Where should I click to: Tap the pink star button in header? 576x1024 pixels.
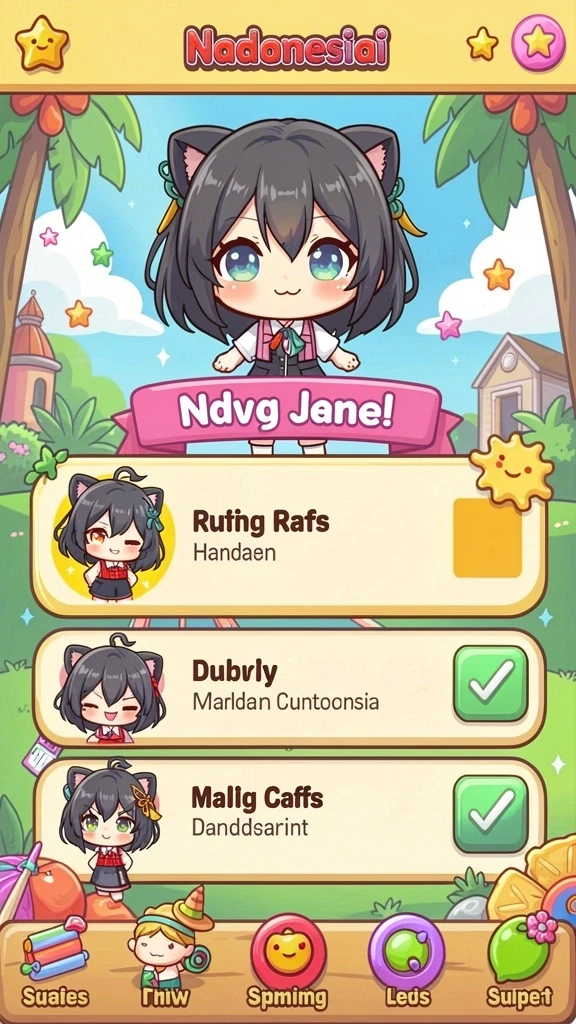(x=538, y=42)
